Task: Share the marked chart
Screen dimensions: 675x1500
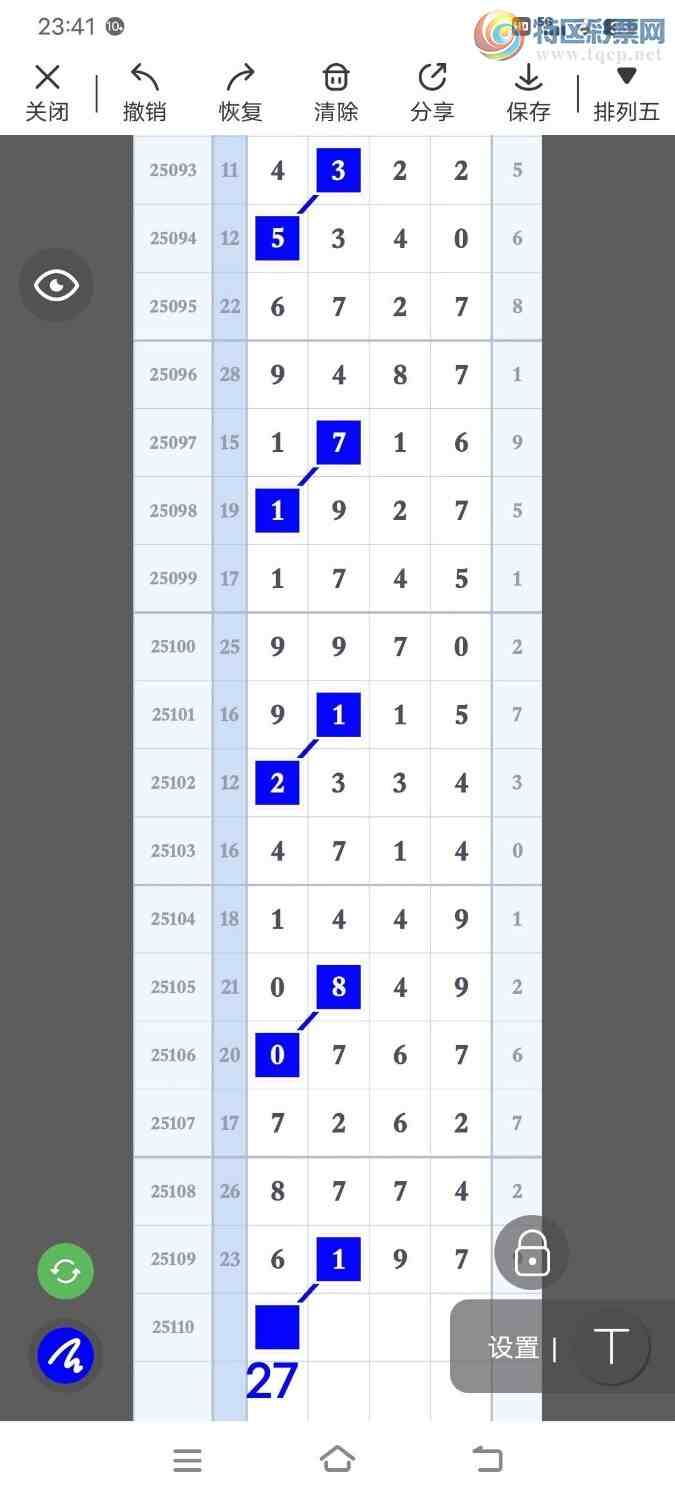Action: 432,92
